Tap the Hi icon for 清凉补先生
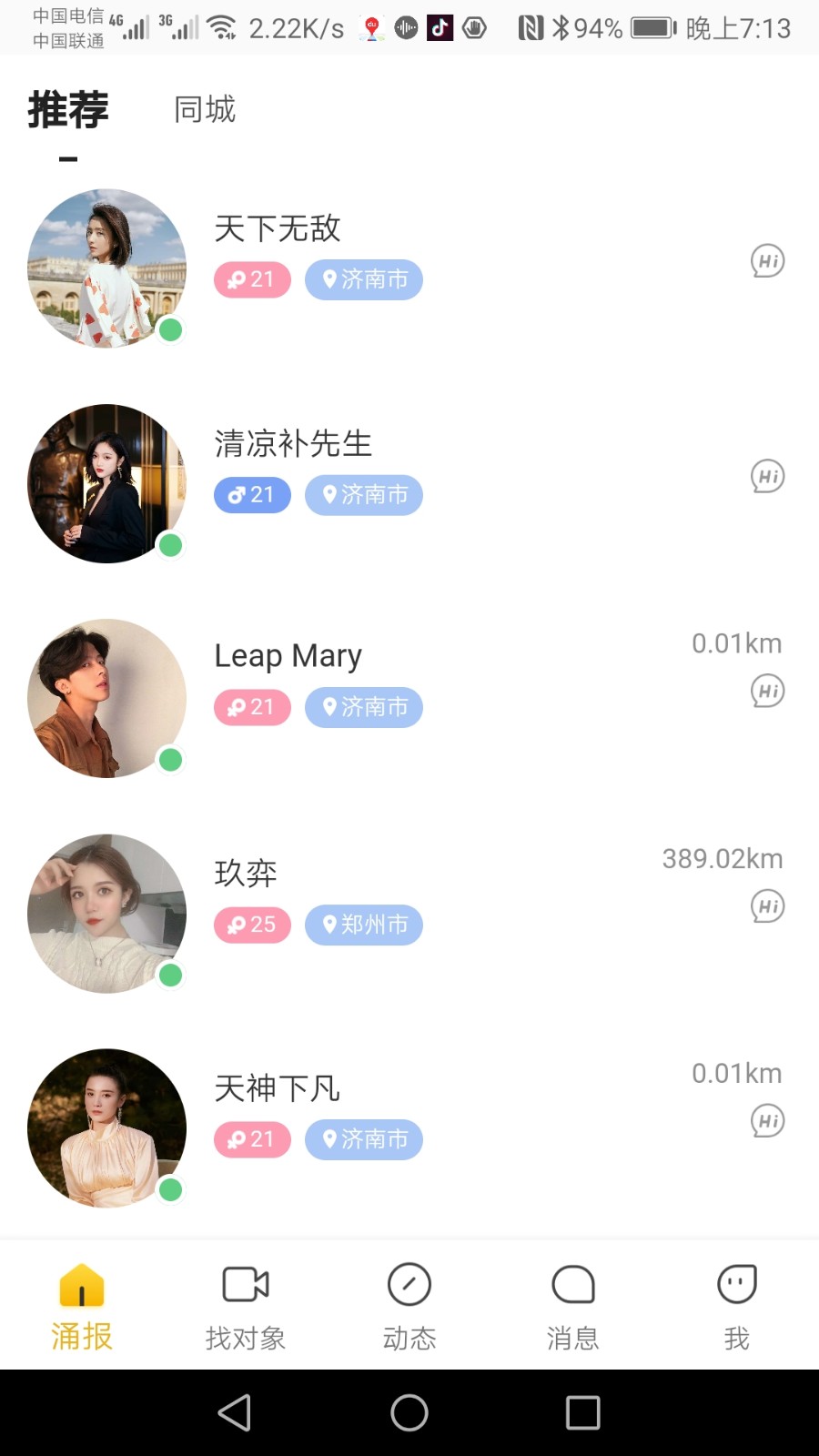This screenshot has width=819, height=1456. coord(767,476)
